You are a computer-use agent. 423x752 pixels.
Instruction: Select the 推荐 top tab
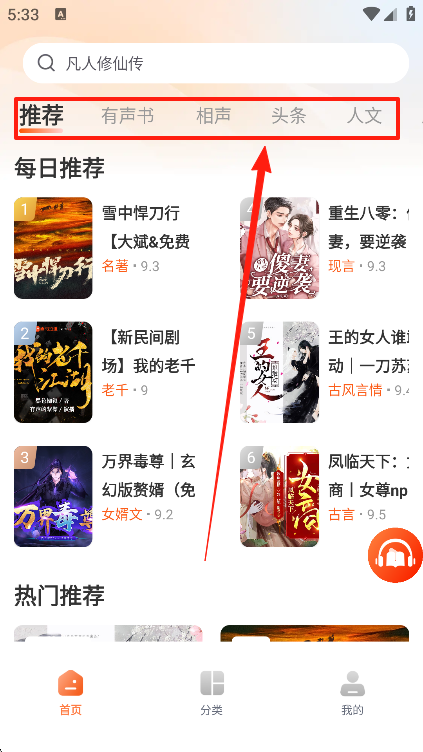(x=41, y=117)
